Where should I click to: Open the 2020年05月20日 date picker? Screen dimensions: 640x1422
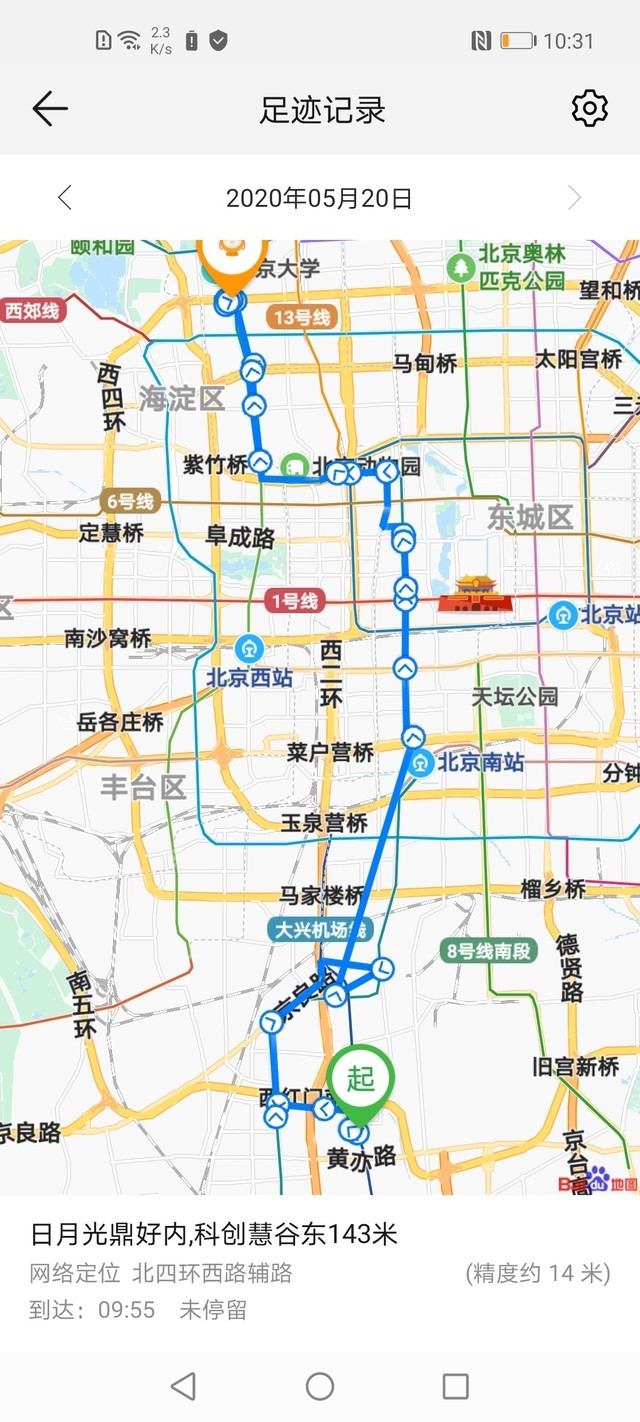tap(319, 198)
